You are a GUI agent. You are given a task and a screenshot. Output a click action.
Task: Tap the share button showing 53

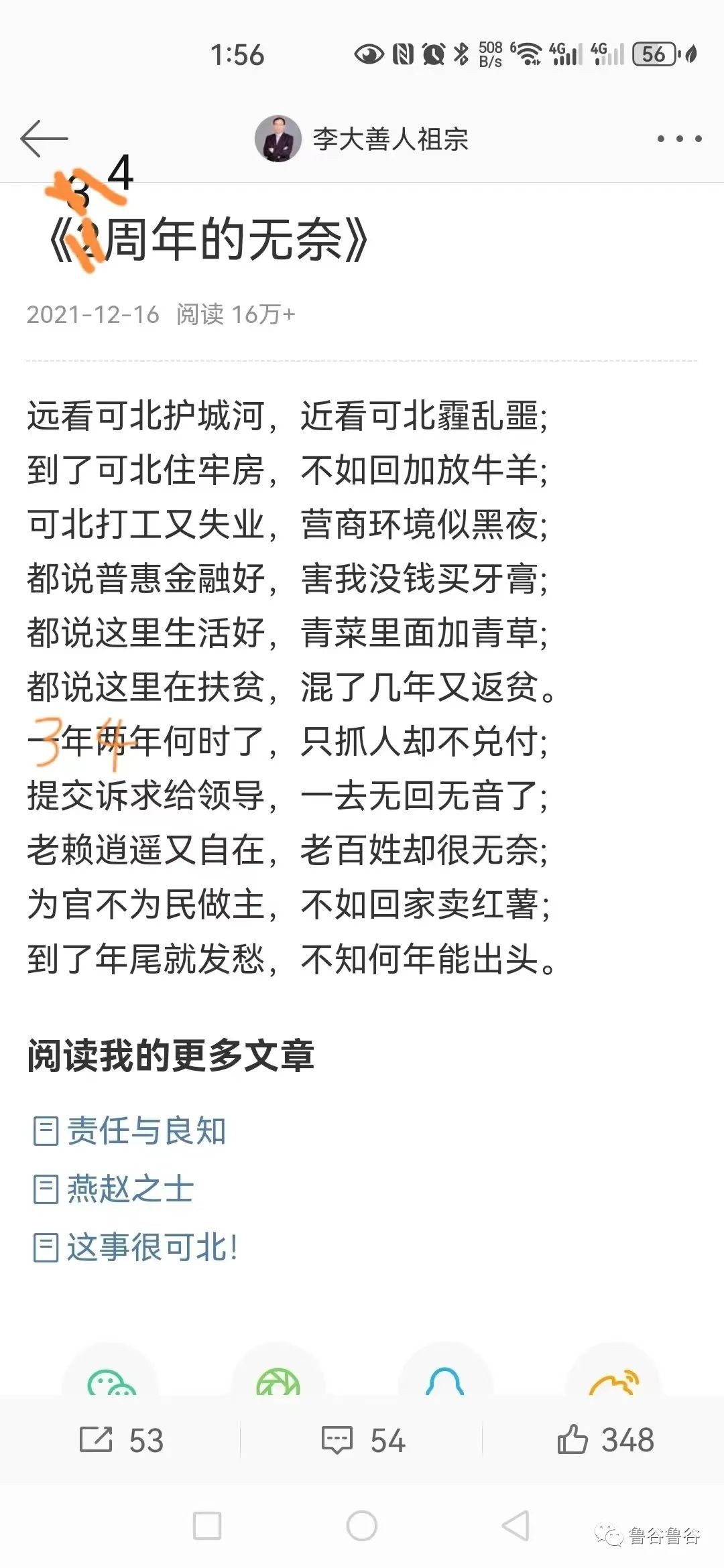pyautogui.click(x=121, y=1440)
